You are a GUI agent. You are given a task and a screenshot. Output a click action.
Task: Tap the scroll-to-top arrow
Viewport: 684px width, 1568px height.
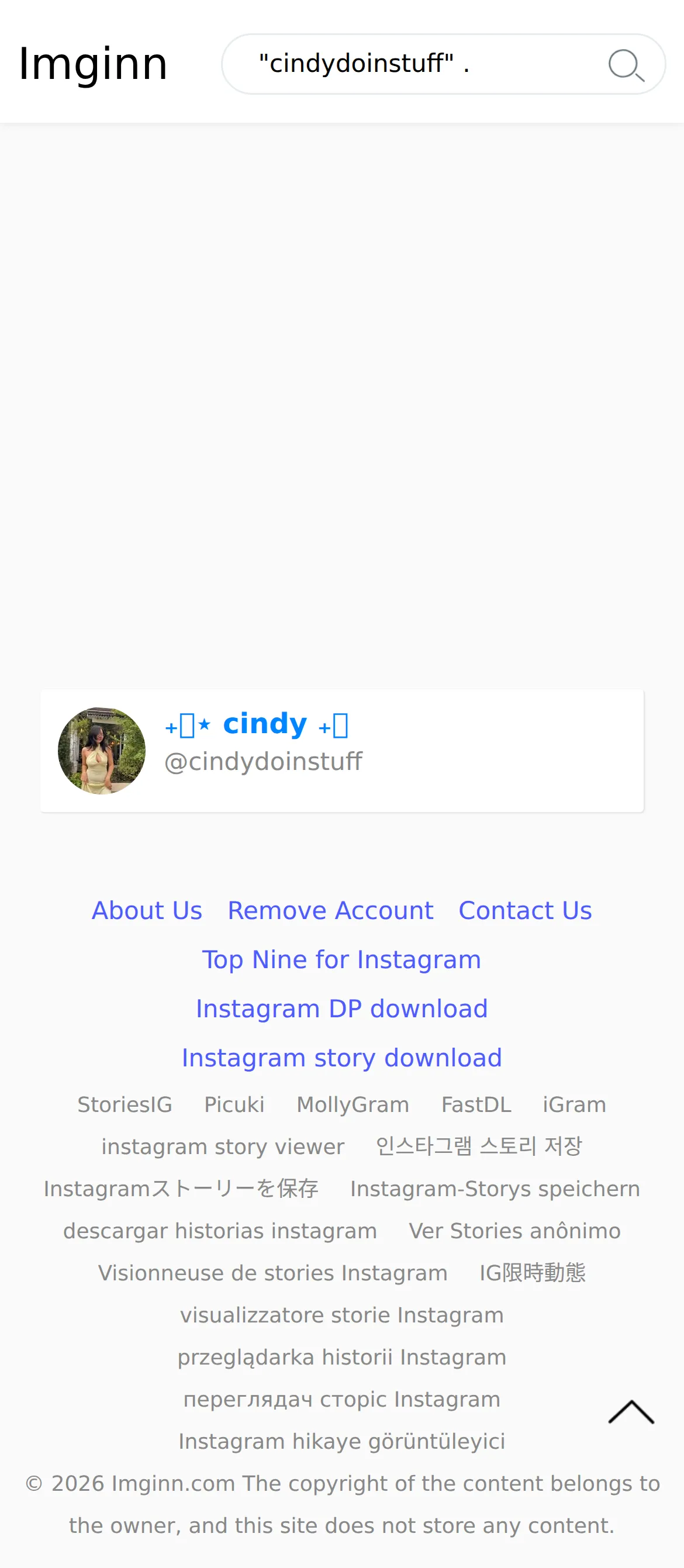[x=631, y=1411]
